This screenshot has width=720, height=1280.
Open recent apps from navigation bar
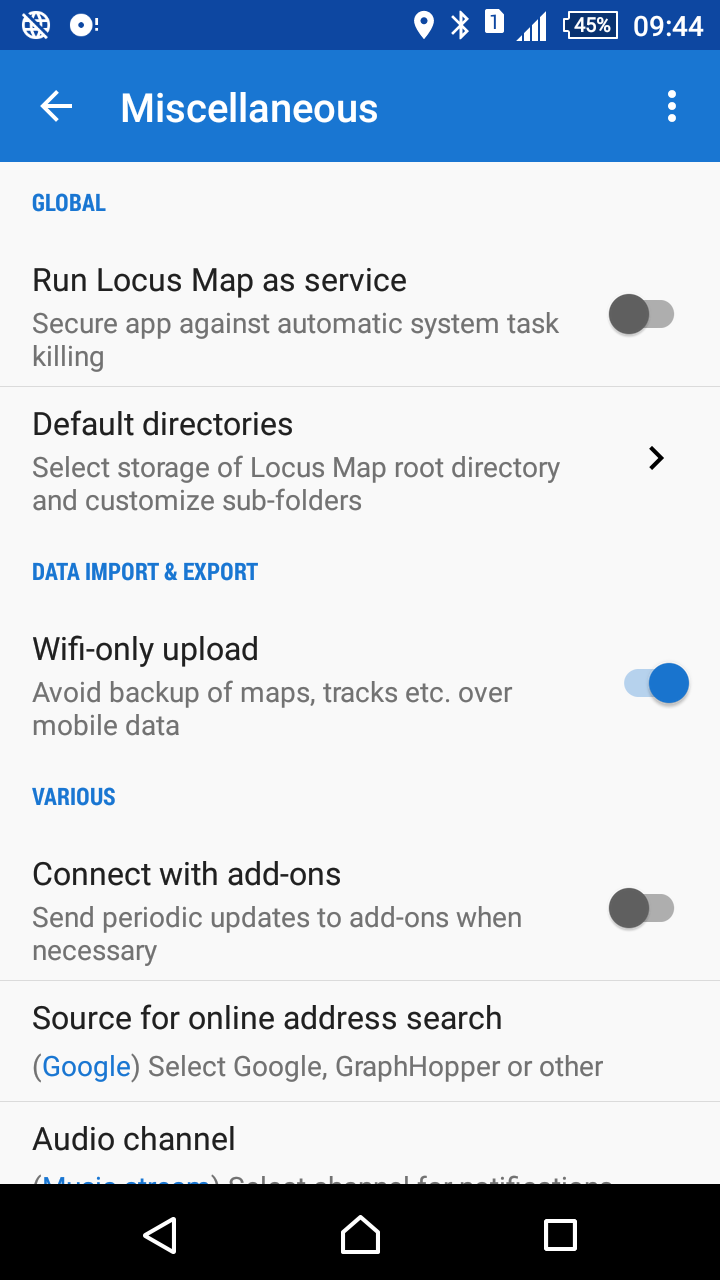[x=560, y=1235]
